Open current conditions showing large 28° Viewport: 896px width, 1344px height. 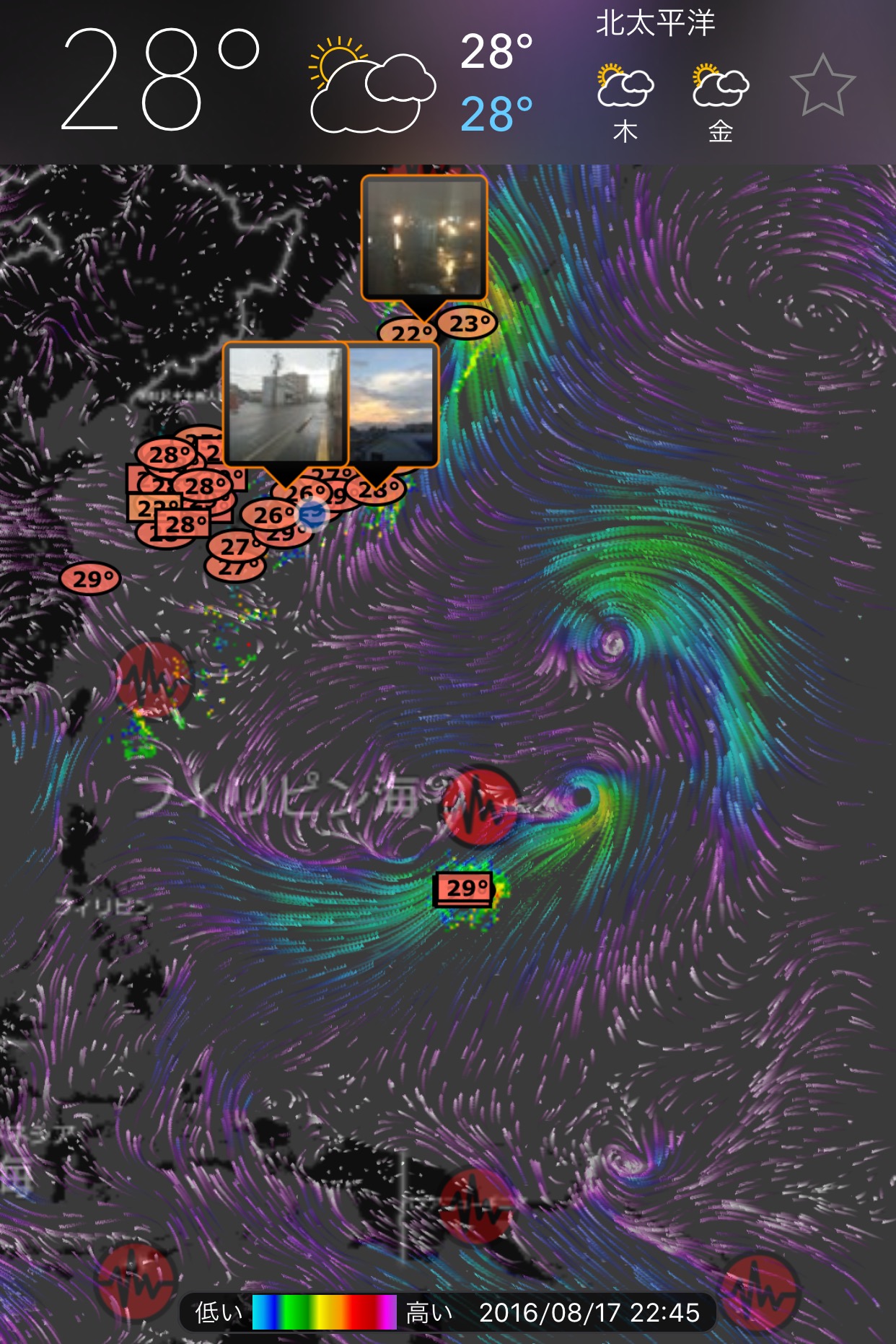click(x=160, y=79)
